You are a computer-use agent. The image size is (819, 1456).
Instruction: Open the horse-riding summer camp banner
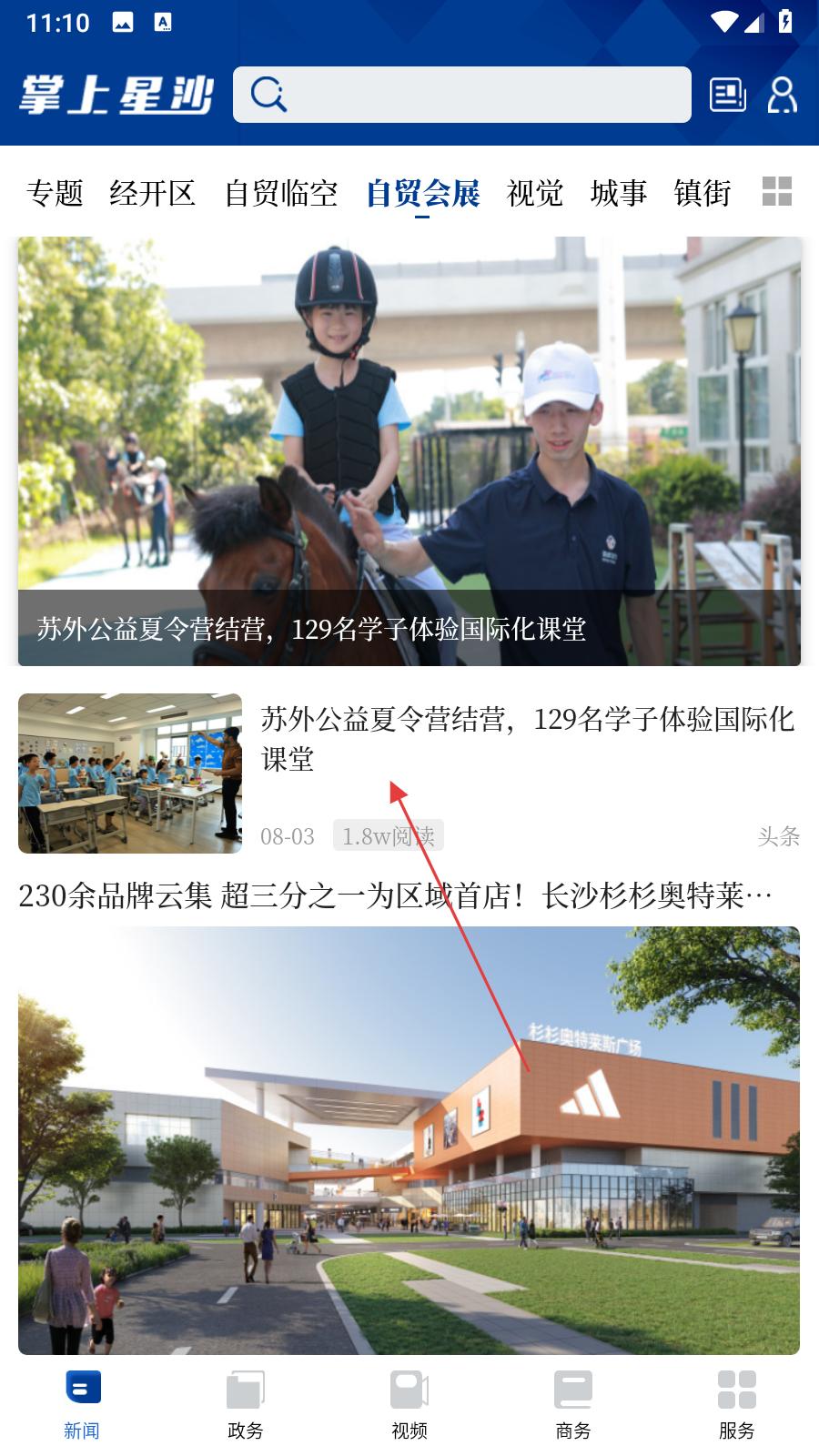[x=409, y=450]
